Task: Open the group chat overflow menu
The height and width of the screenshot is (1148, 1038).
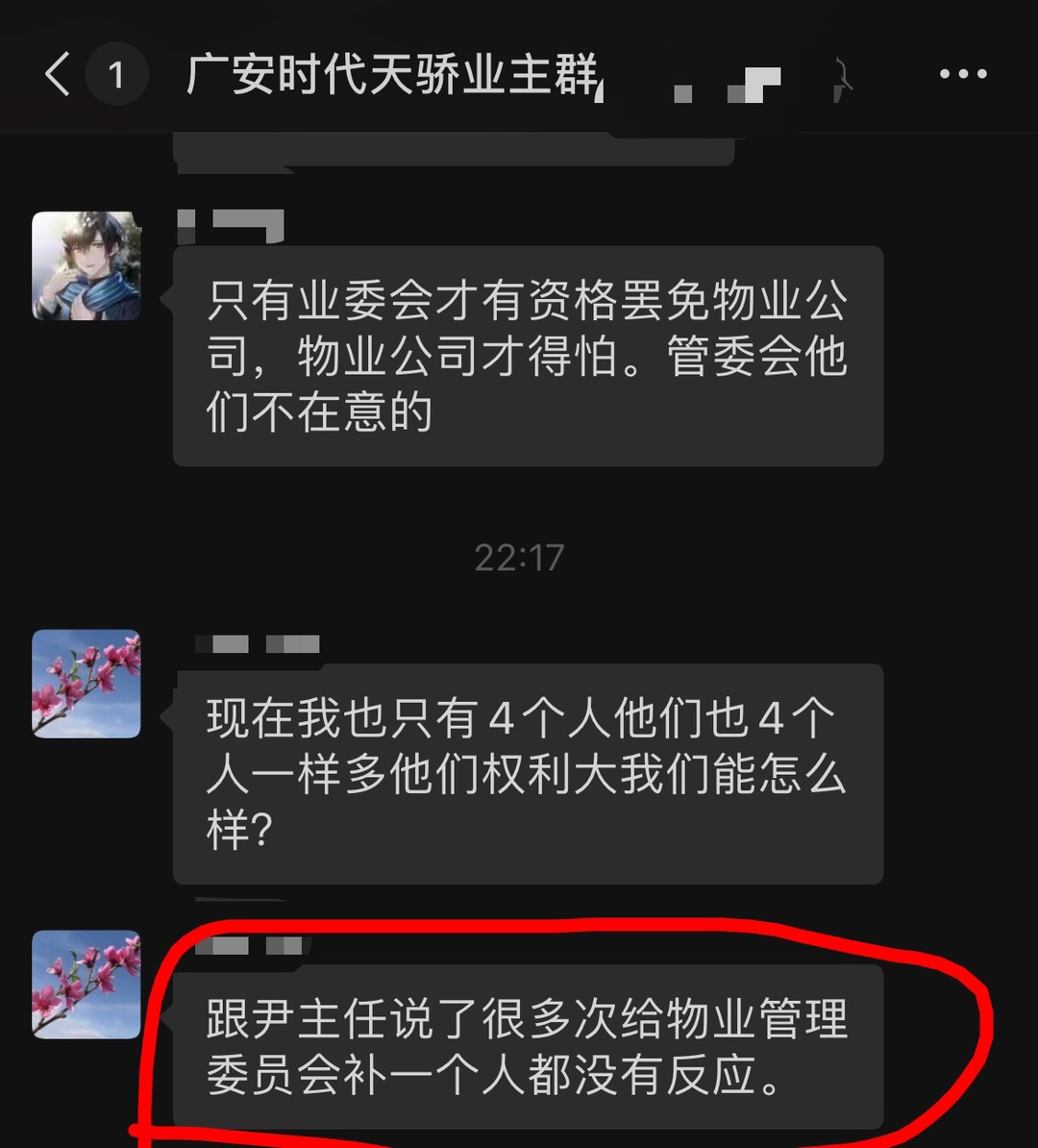Action: [x=962, y=74]
